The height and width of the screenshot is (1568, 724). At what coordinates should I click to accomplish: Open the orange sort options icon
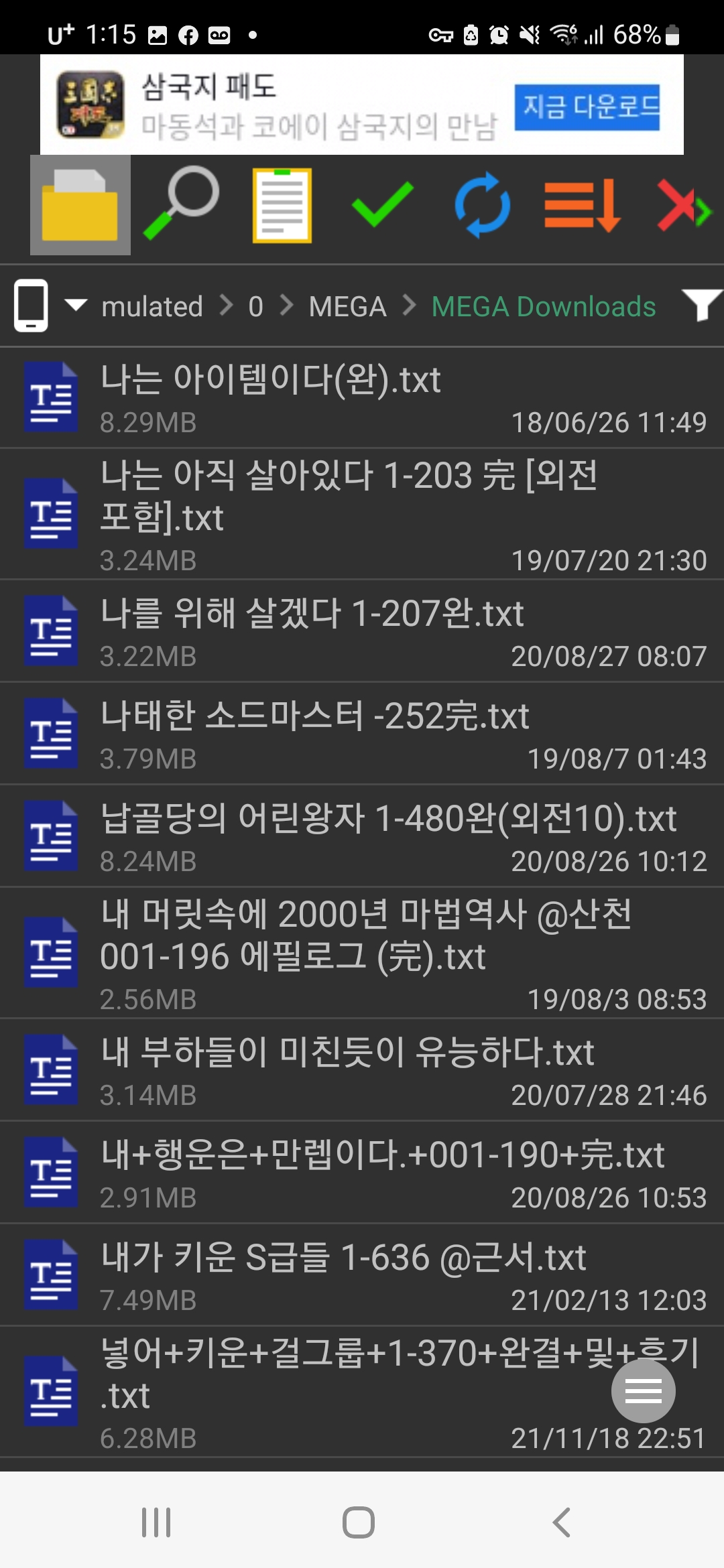coord(581,205)
